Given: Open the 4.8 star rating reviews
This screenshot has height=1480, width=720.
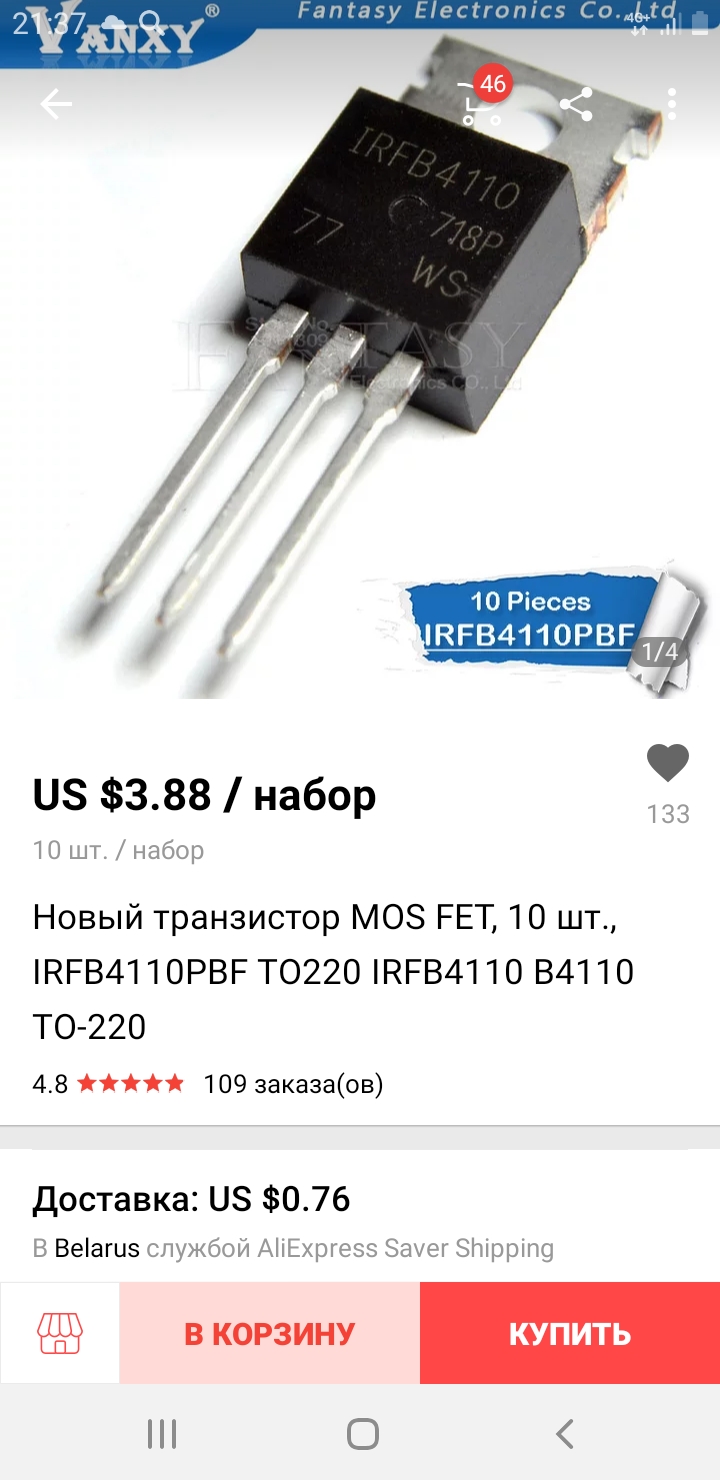Looking at the screenshot, I should [109, 1084].
